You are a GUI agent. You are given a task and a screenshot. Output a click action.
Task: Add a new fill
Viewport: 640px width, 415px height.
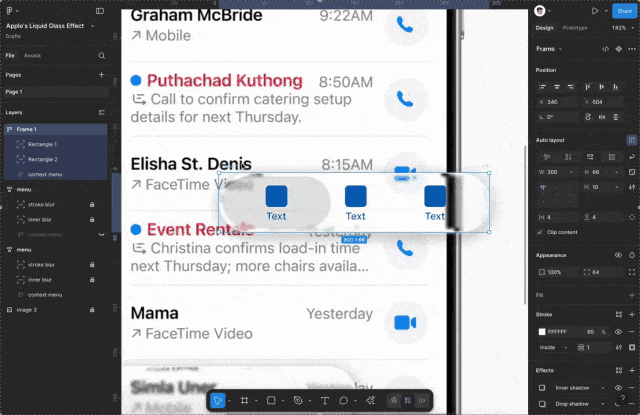pos(631,295)
